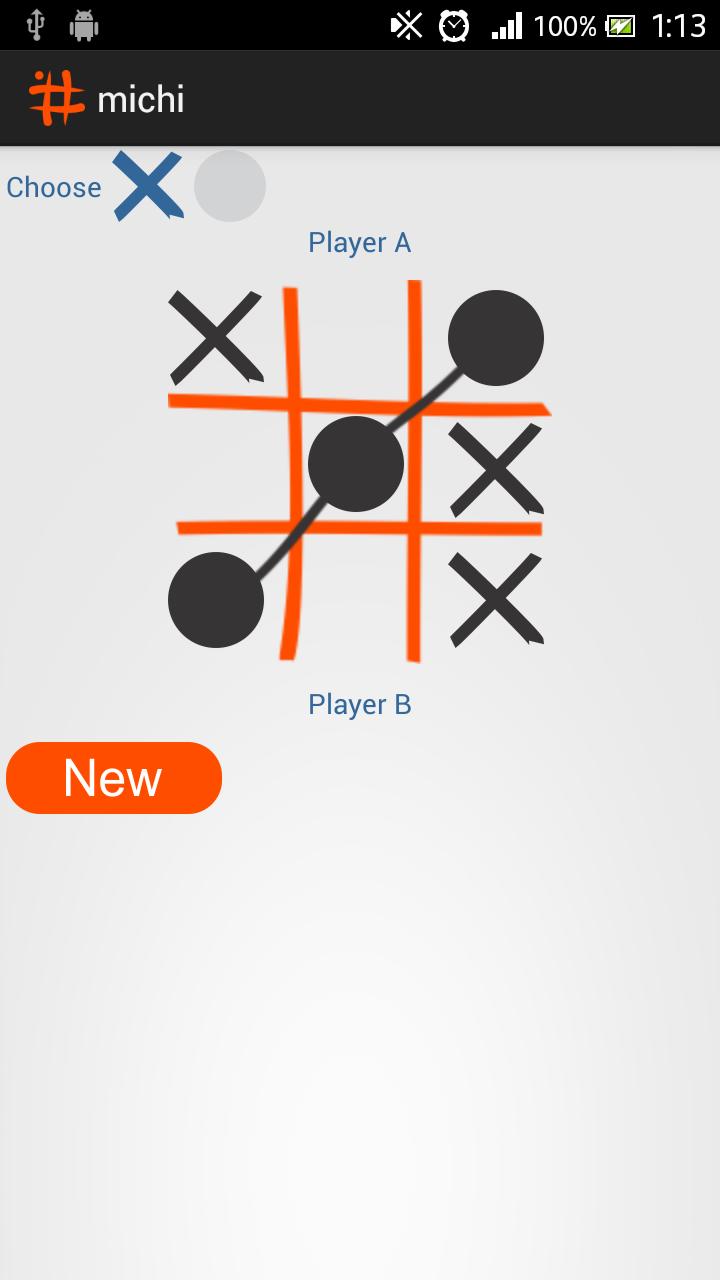Tap the empty middle-left board cell
Screen dimensions: 720x1280
coord(228,465)
